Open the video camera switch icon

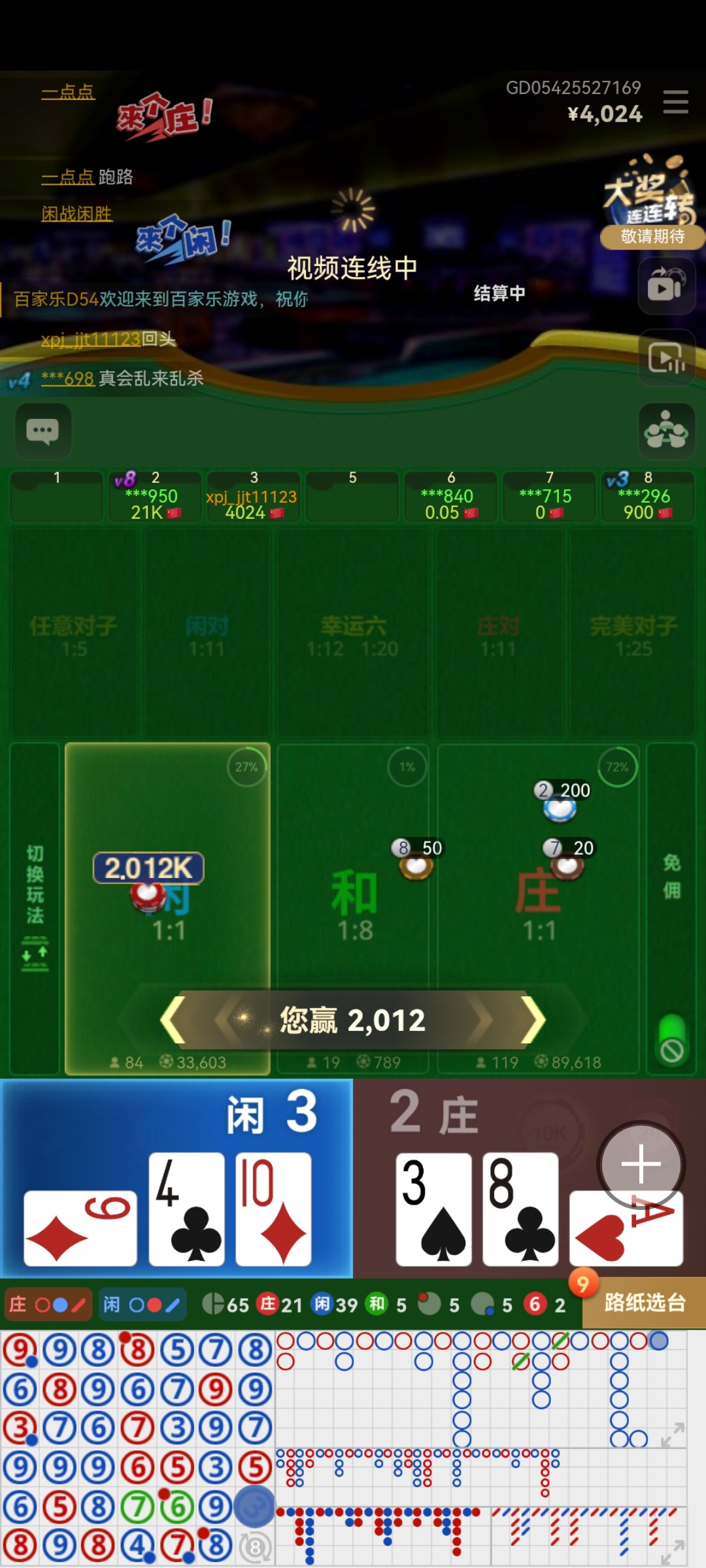pos(666,286)
